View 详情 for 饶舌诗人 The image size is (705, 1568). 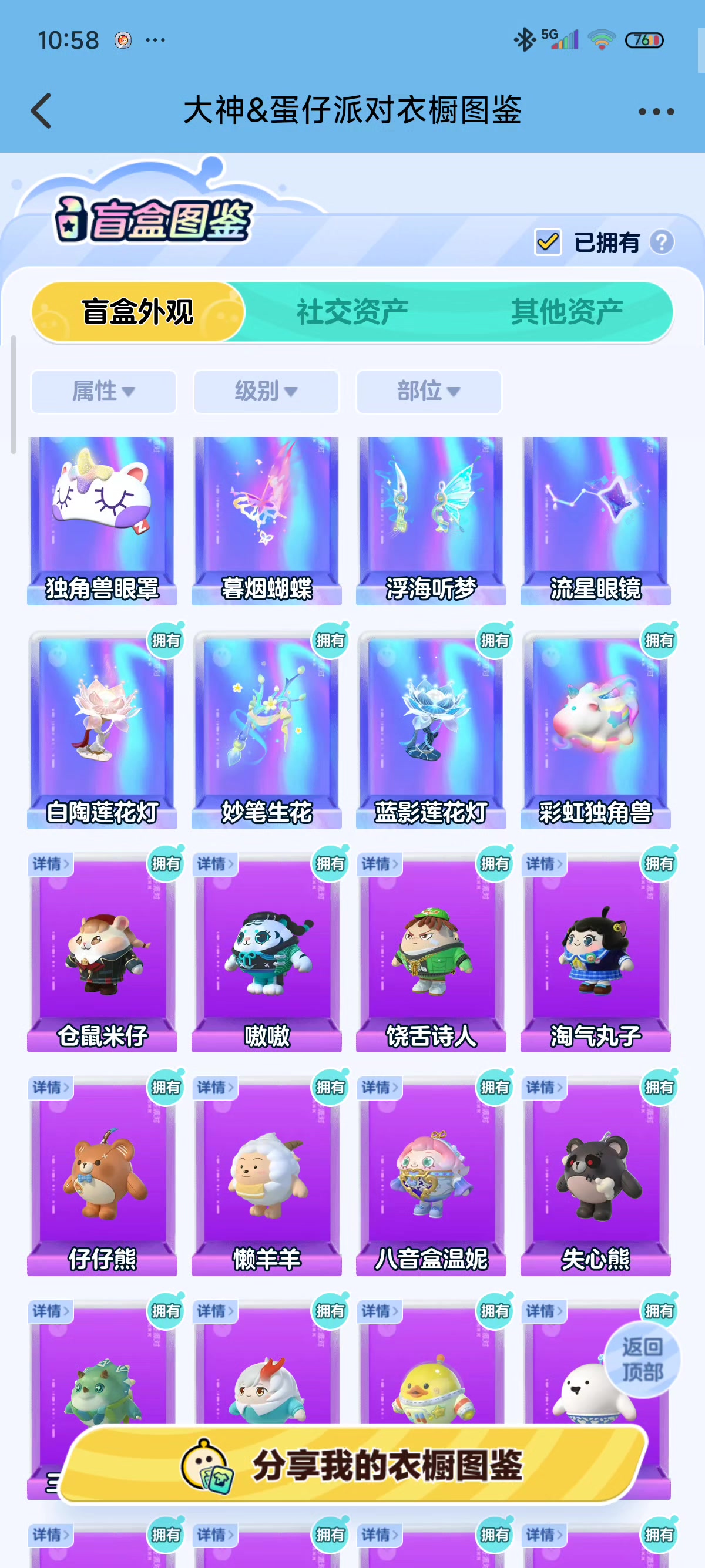coord(380,864)
